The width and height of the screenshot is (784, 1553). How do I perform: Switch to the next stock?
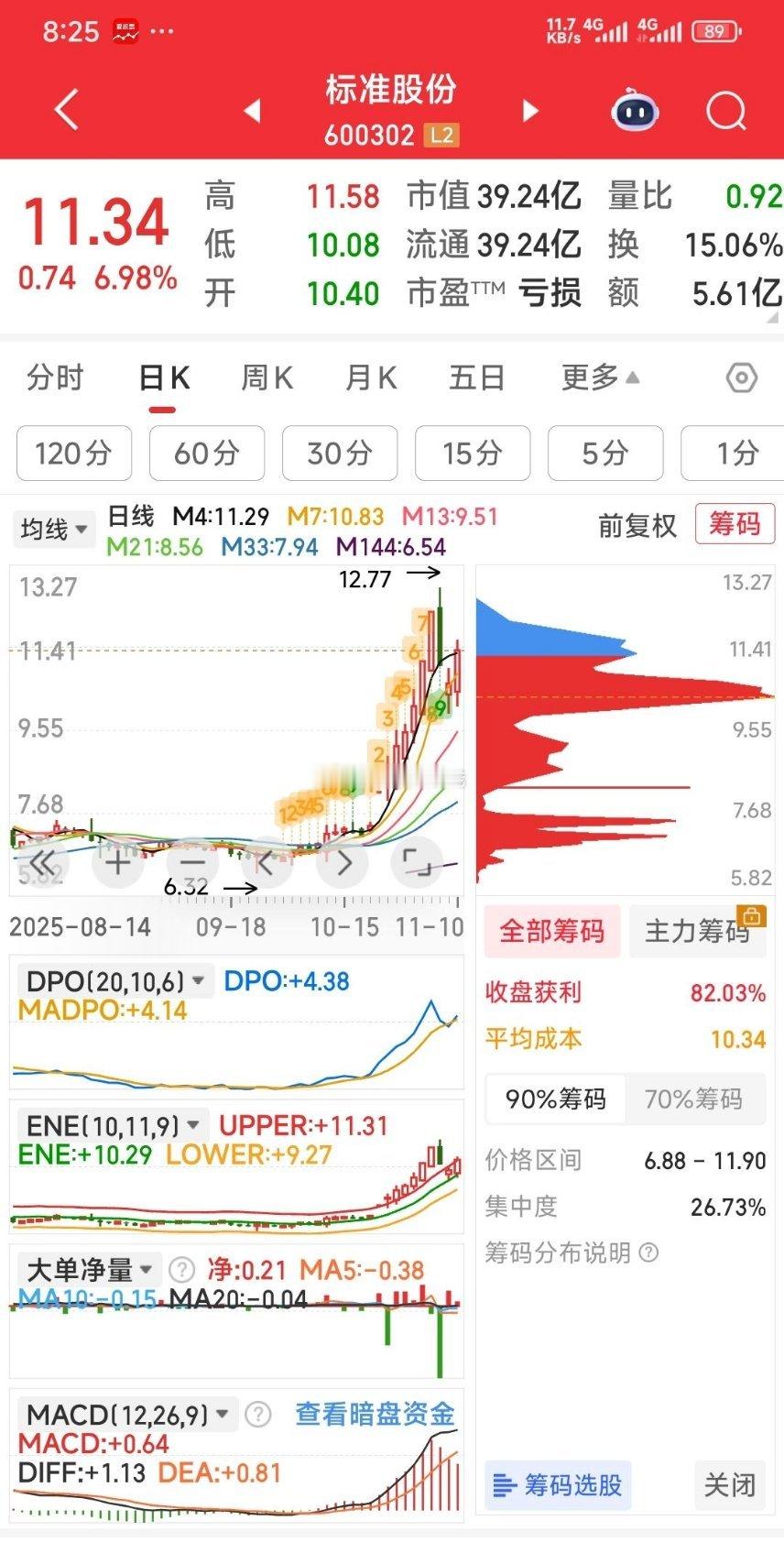pos(529,111)
